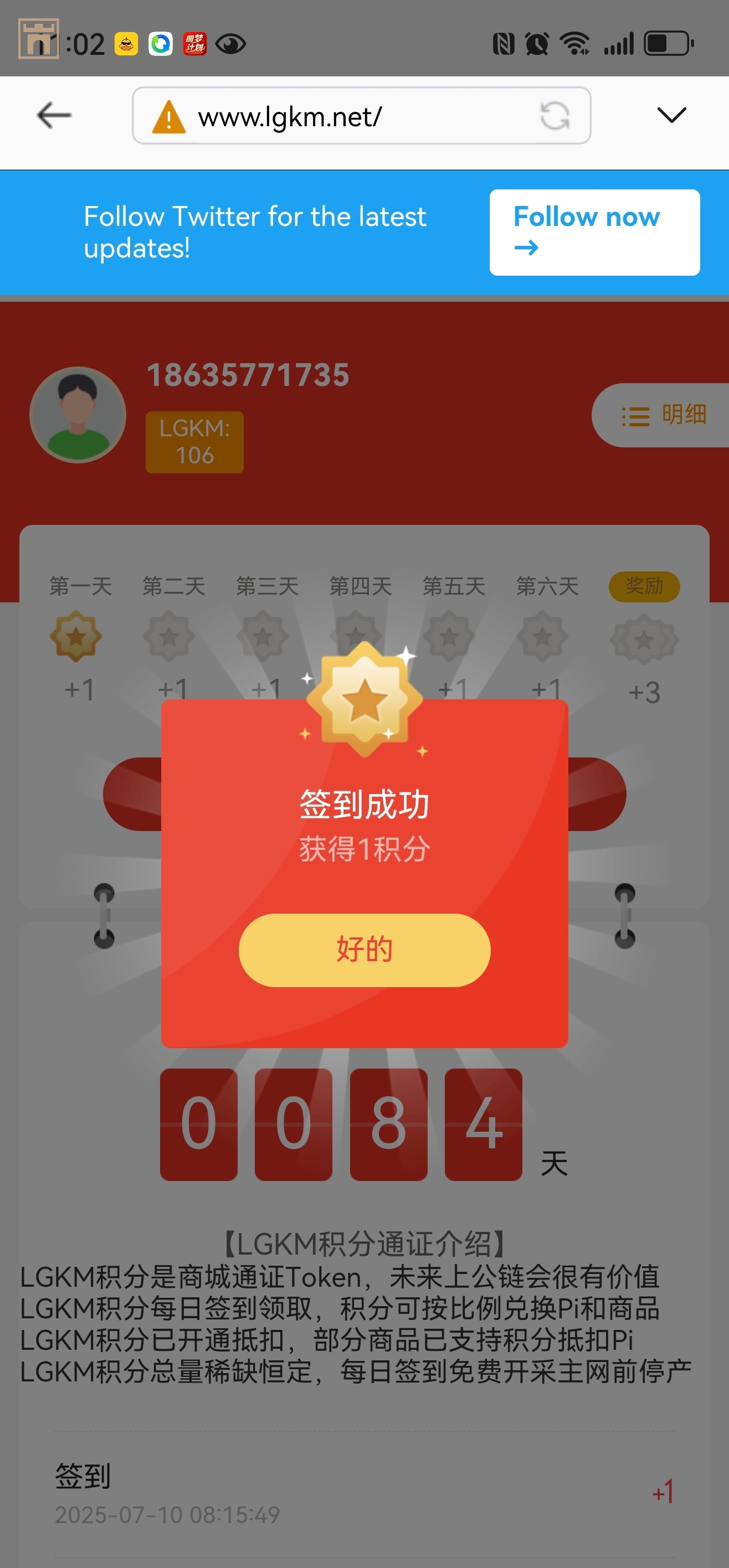729x1568 pixels.
Task: Edit the www.lgkm.net address bar
Action: (341, 116)
